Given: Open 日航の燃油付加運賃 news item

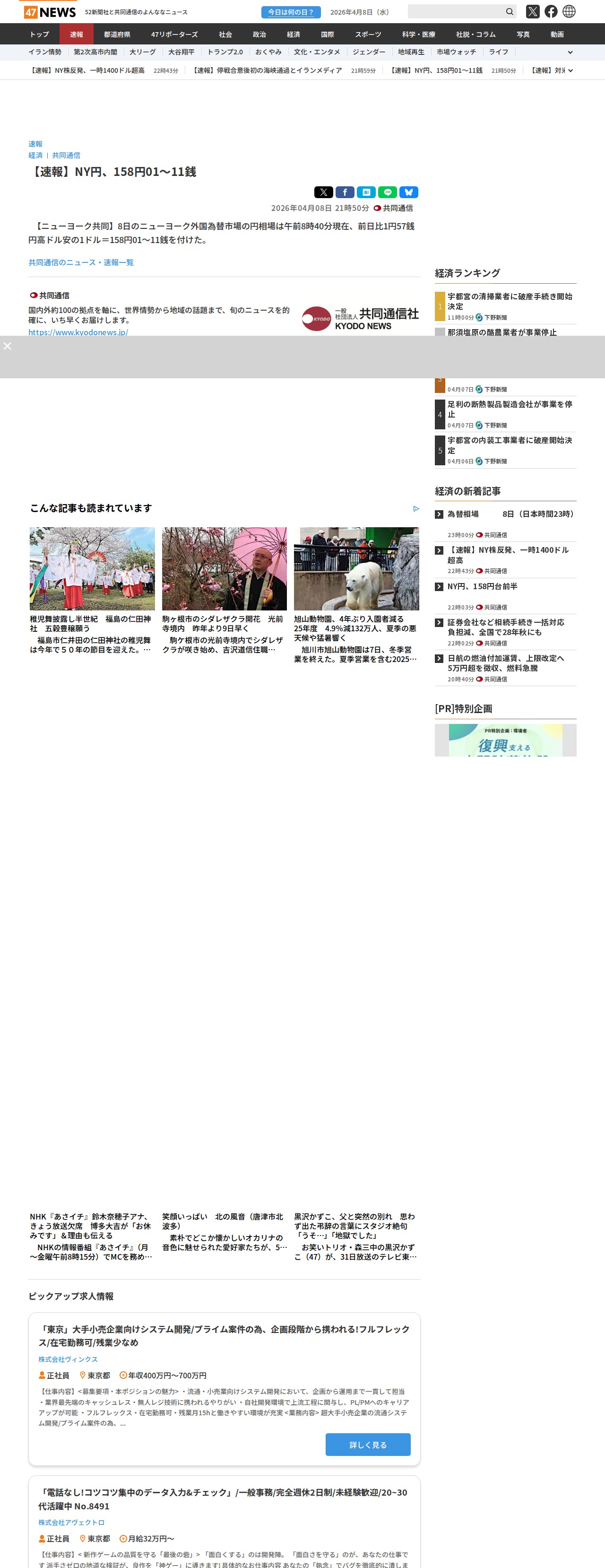Looking at the screenshot, I should pyautogui.click(x=506, y=663).
